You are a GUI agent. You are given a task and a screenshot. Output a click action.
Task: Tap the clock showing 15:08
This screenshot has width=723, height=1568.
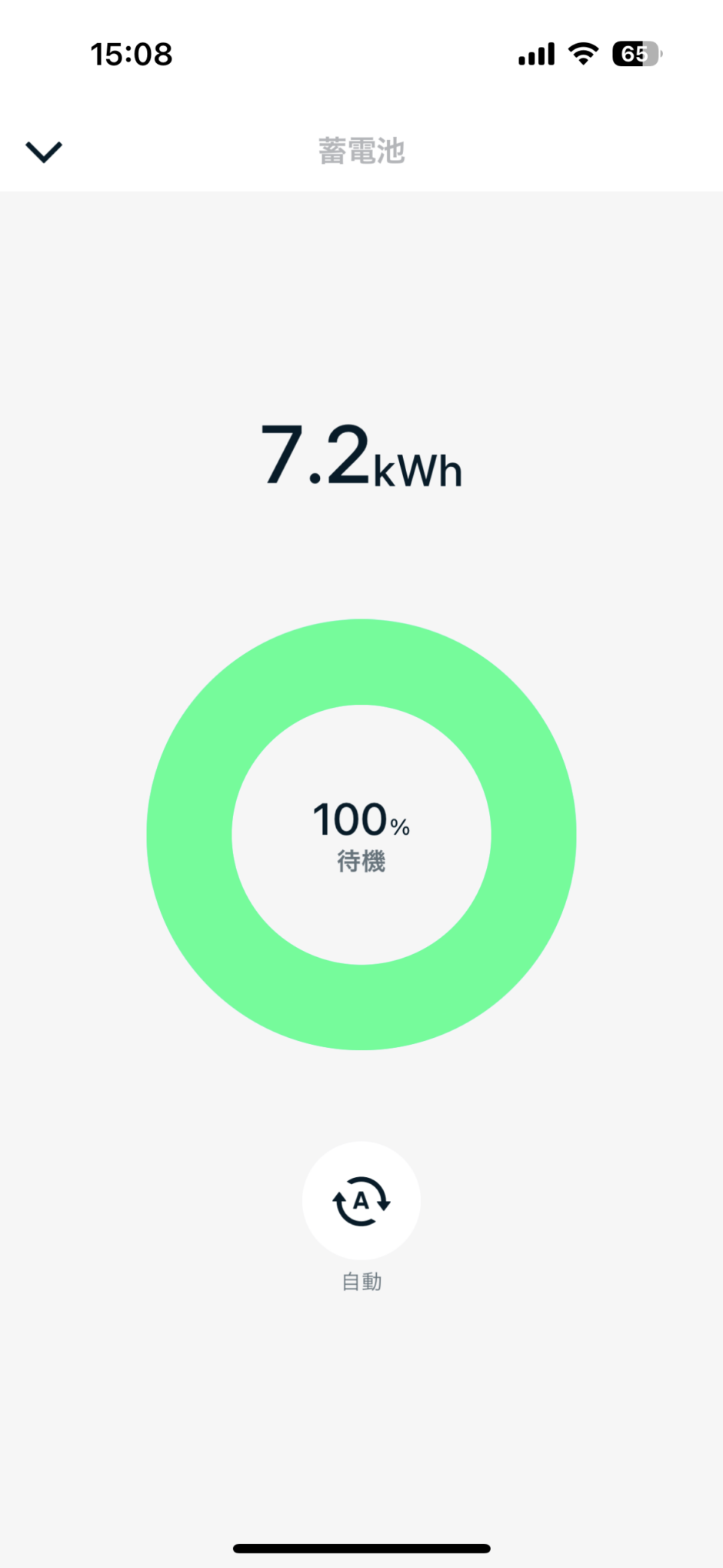point(132,52)
